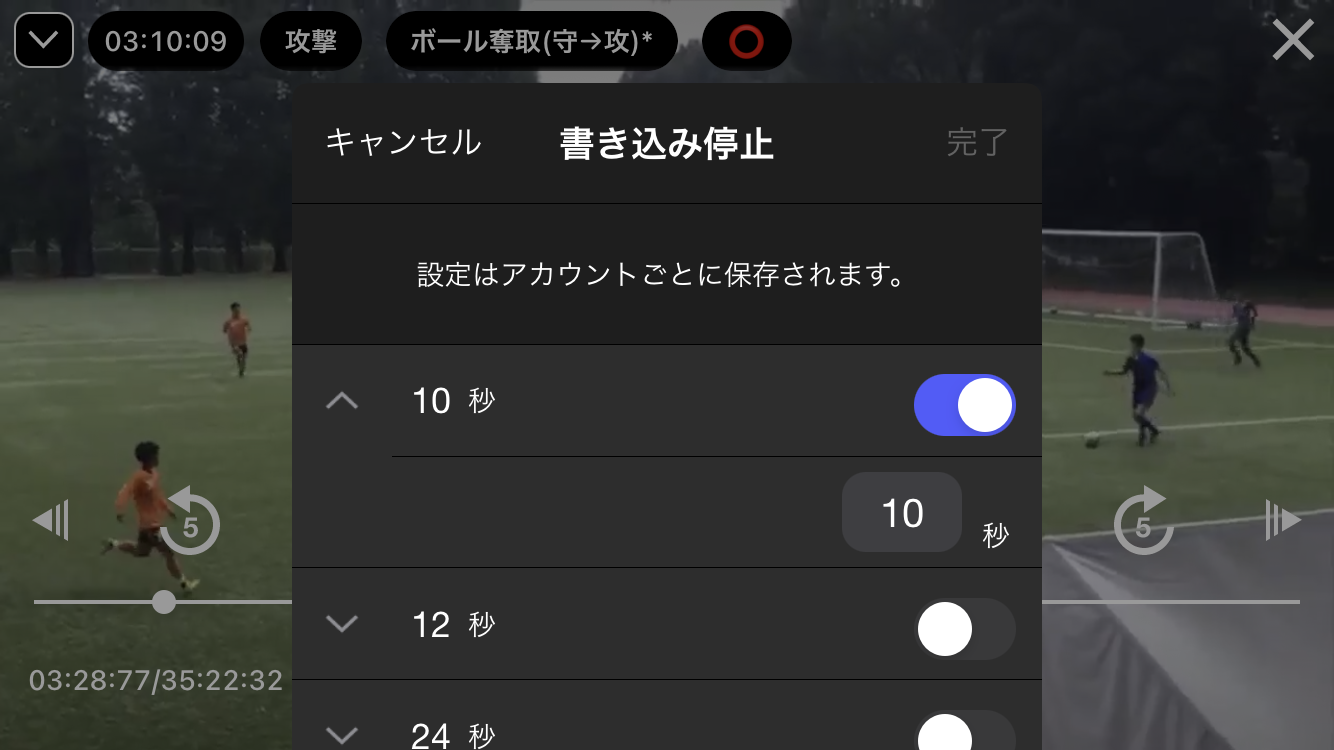Tap キャンセル to dismiss the dialog
Screen dimensions: 1334x750
403,143
